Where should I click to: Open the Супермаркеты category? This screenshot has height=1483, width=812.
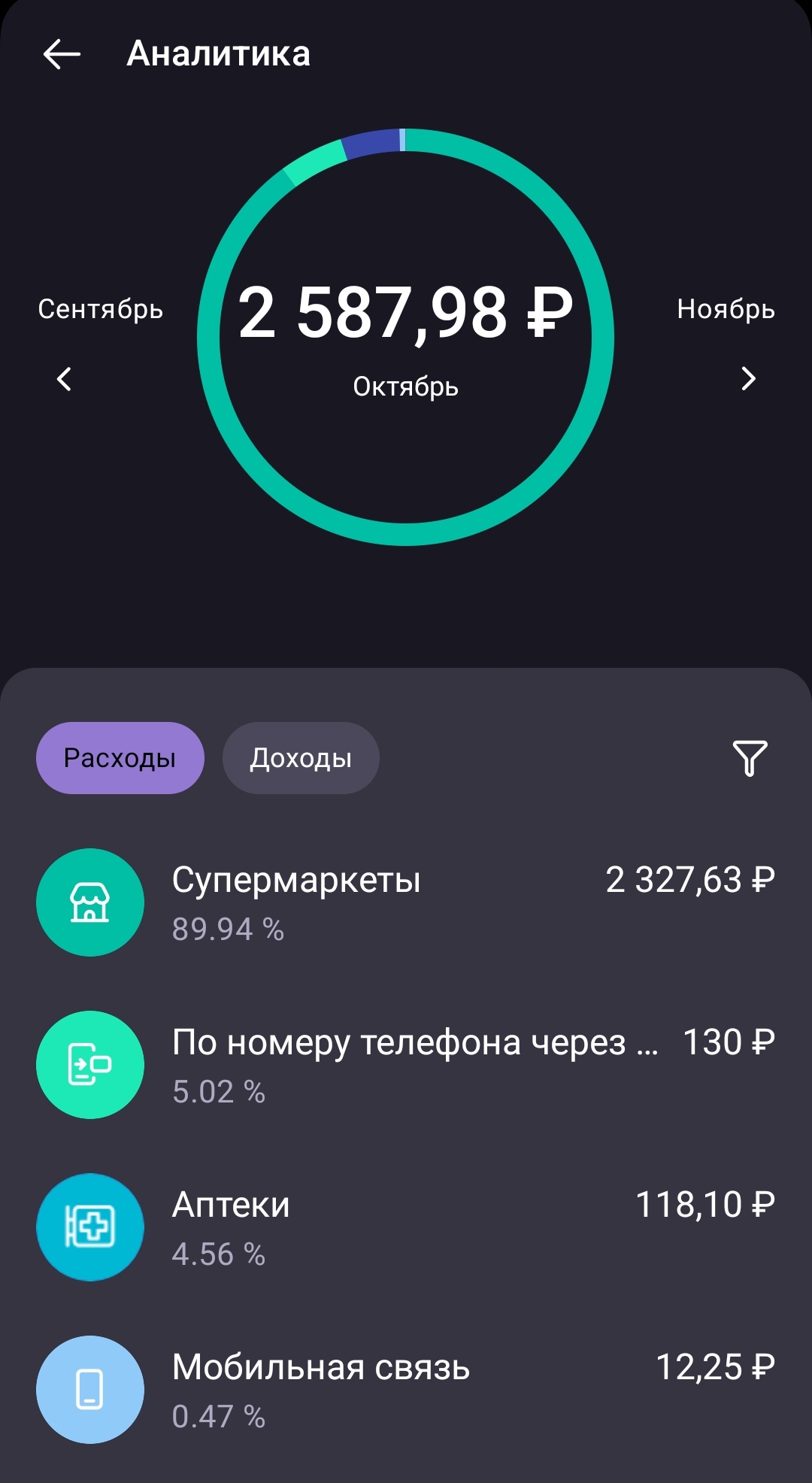click(x=406, y=902)
